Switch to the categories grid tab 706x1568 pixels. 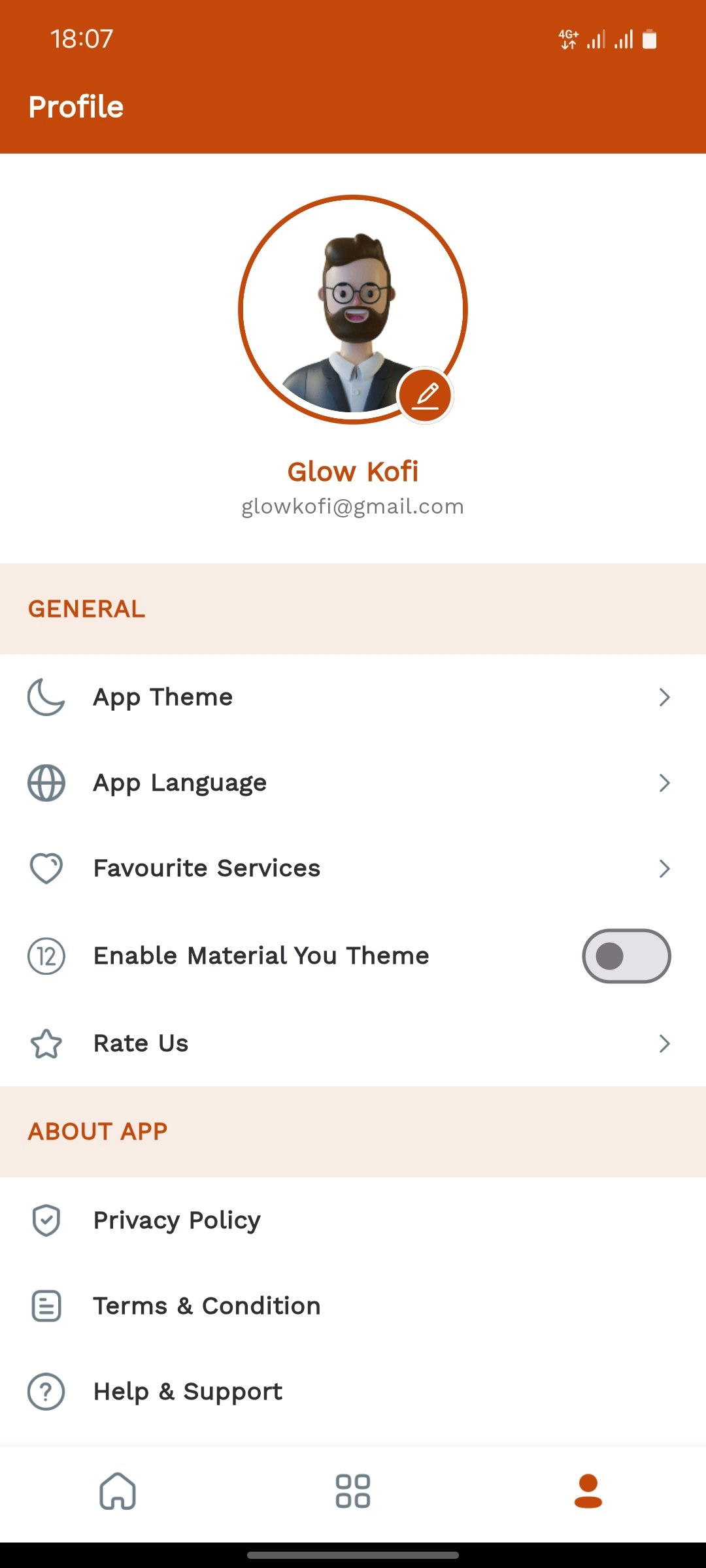(353, 1492)
